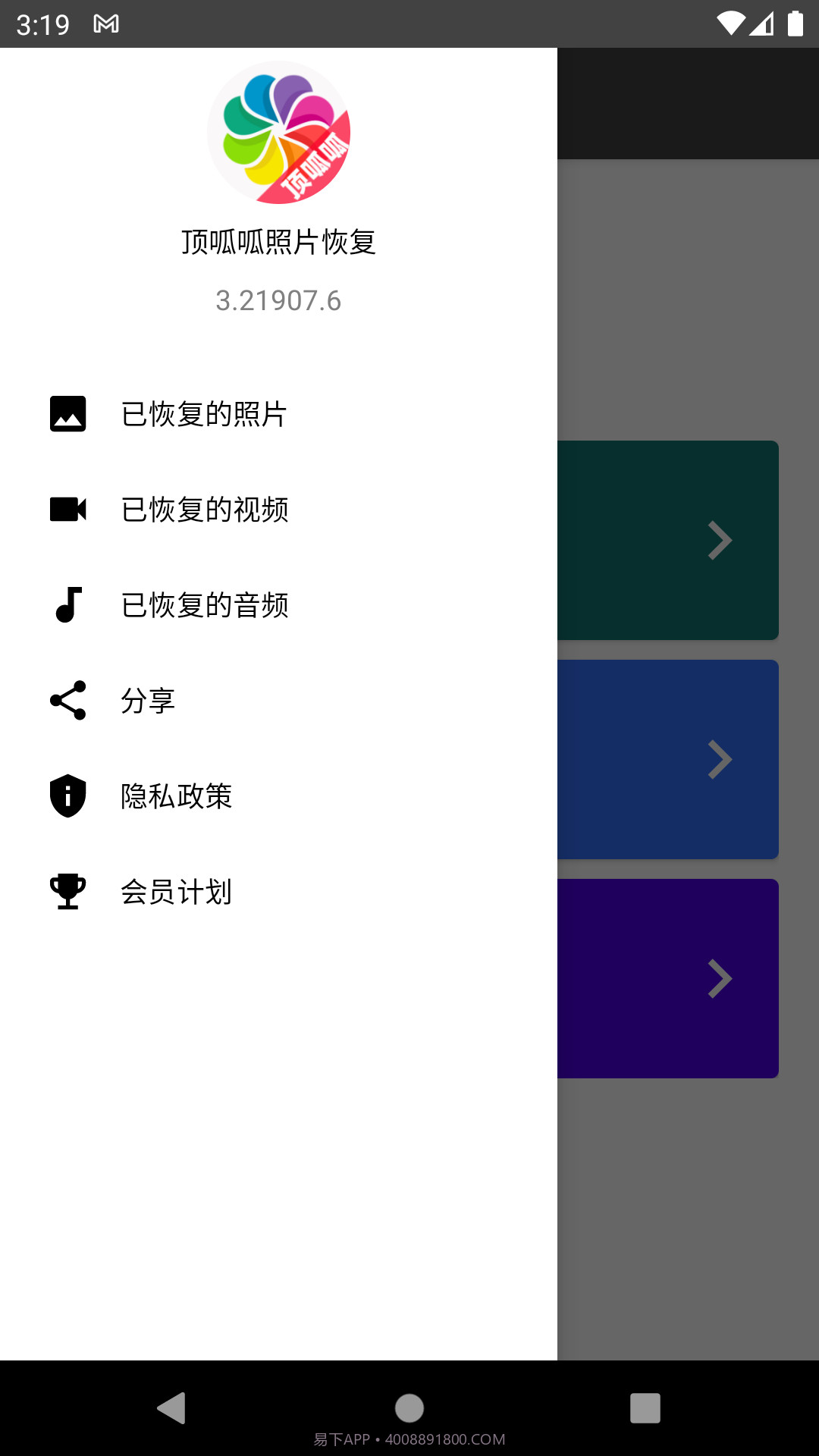Click the share icon next to 分享
Screen dimensions: 819x1456
click(67, 701)
